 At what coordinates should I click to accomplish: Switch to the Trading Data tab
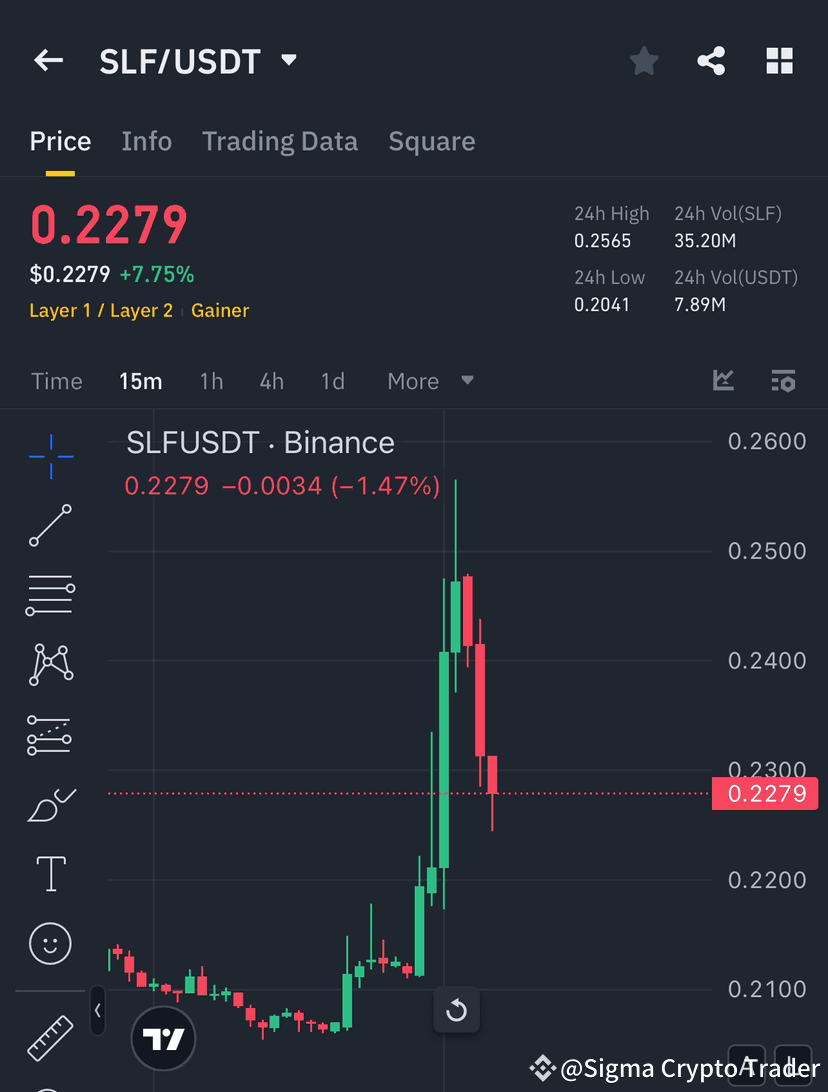pos(280,141)
